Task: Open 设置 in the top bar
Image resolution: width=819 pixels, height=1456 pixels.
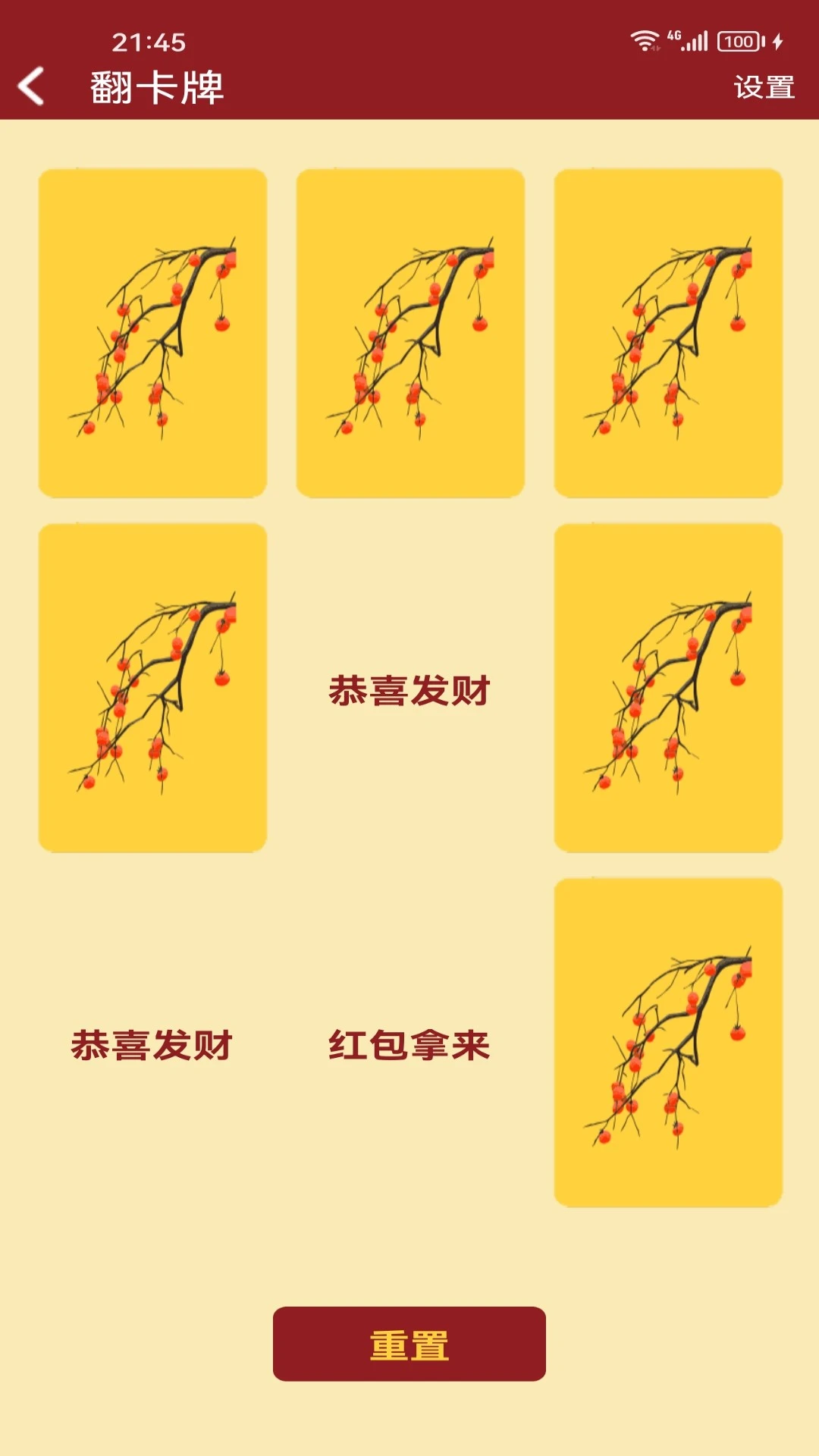Action: 764,87
